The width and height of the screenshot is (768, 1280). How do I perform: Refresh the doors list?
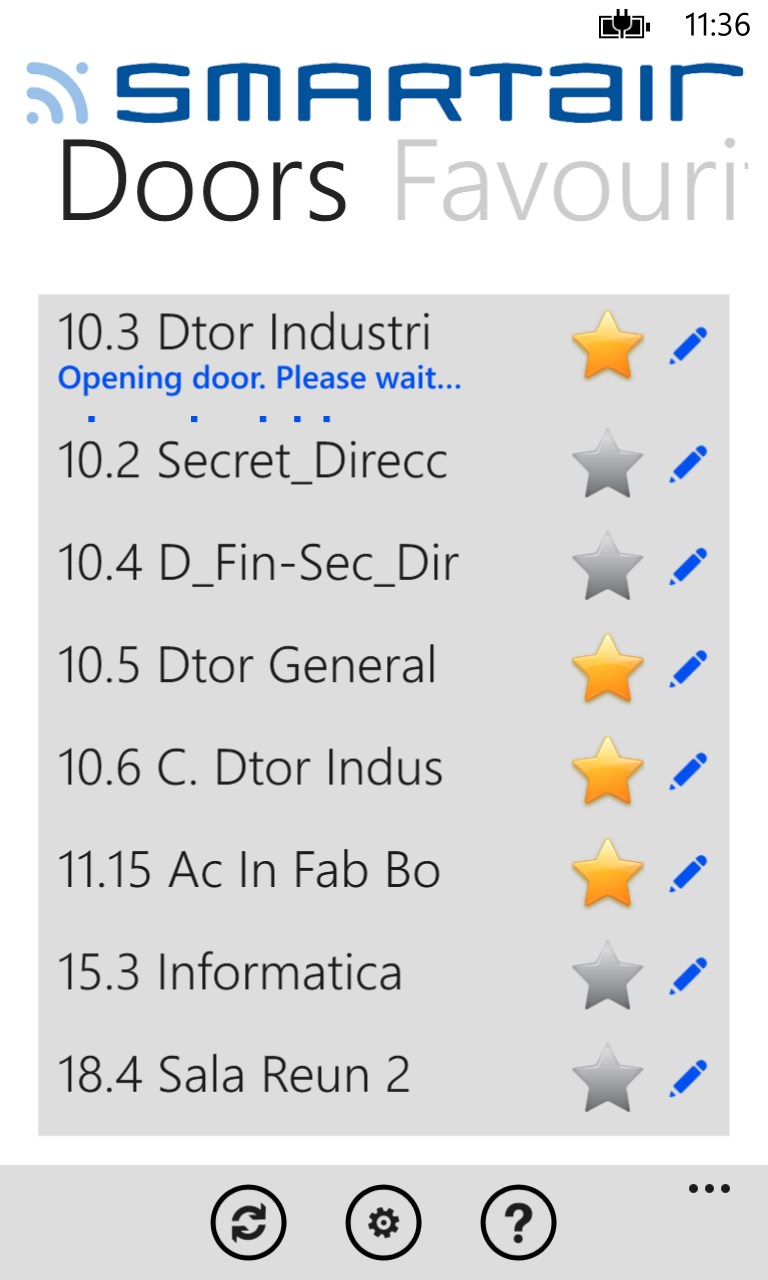click(x=248, y=1222)
